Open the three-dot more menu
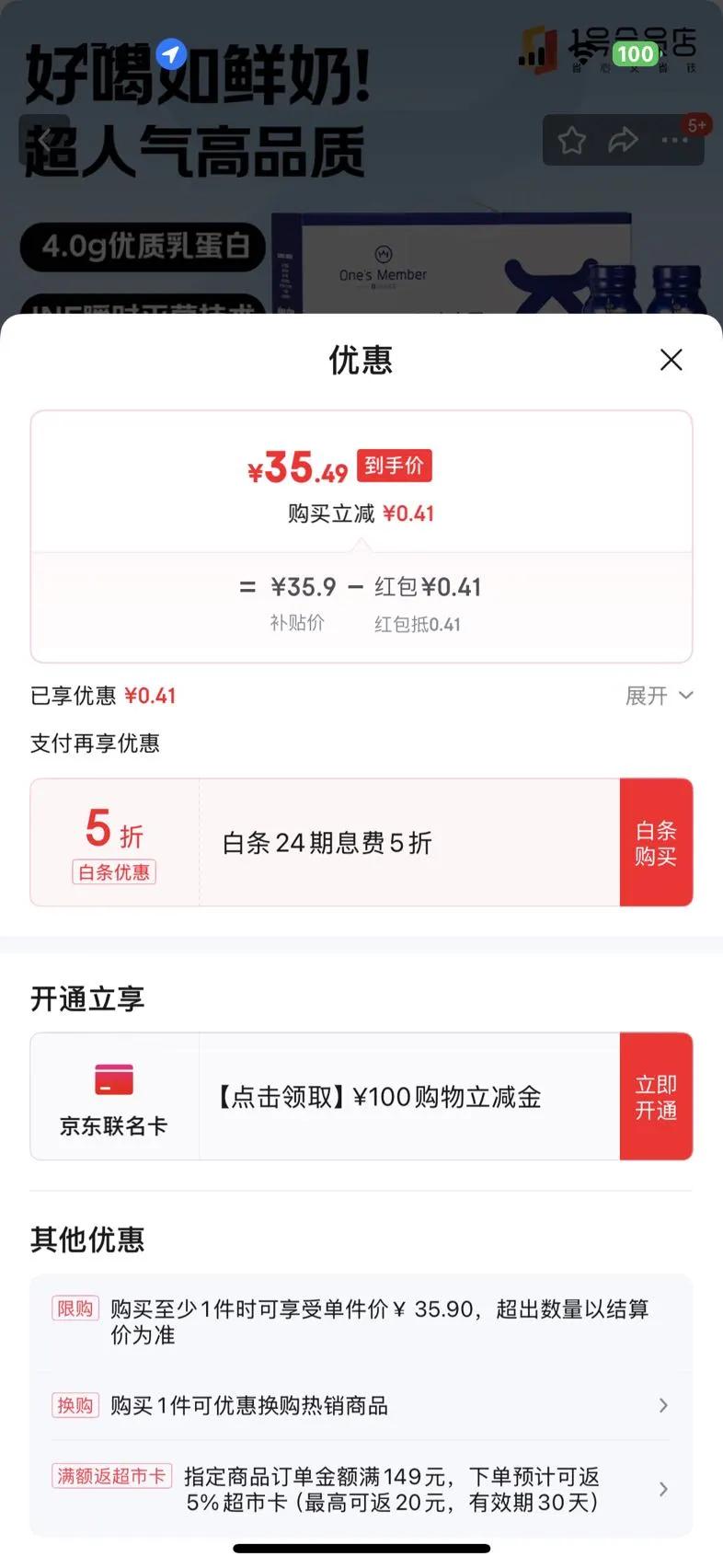 674,141
